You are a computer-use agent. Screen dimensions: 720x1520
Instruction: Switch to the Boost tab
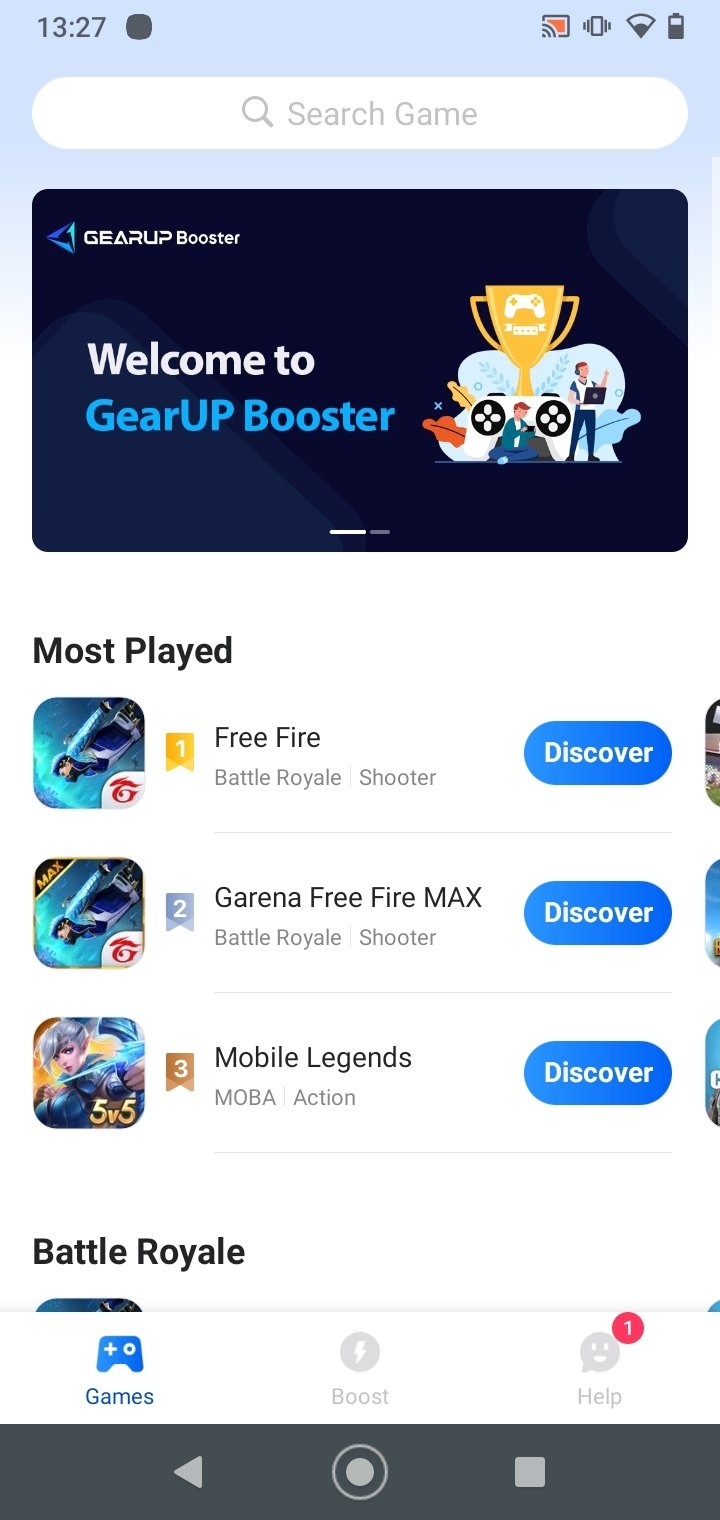[360, 1368]
